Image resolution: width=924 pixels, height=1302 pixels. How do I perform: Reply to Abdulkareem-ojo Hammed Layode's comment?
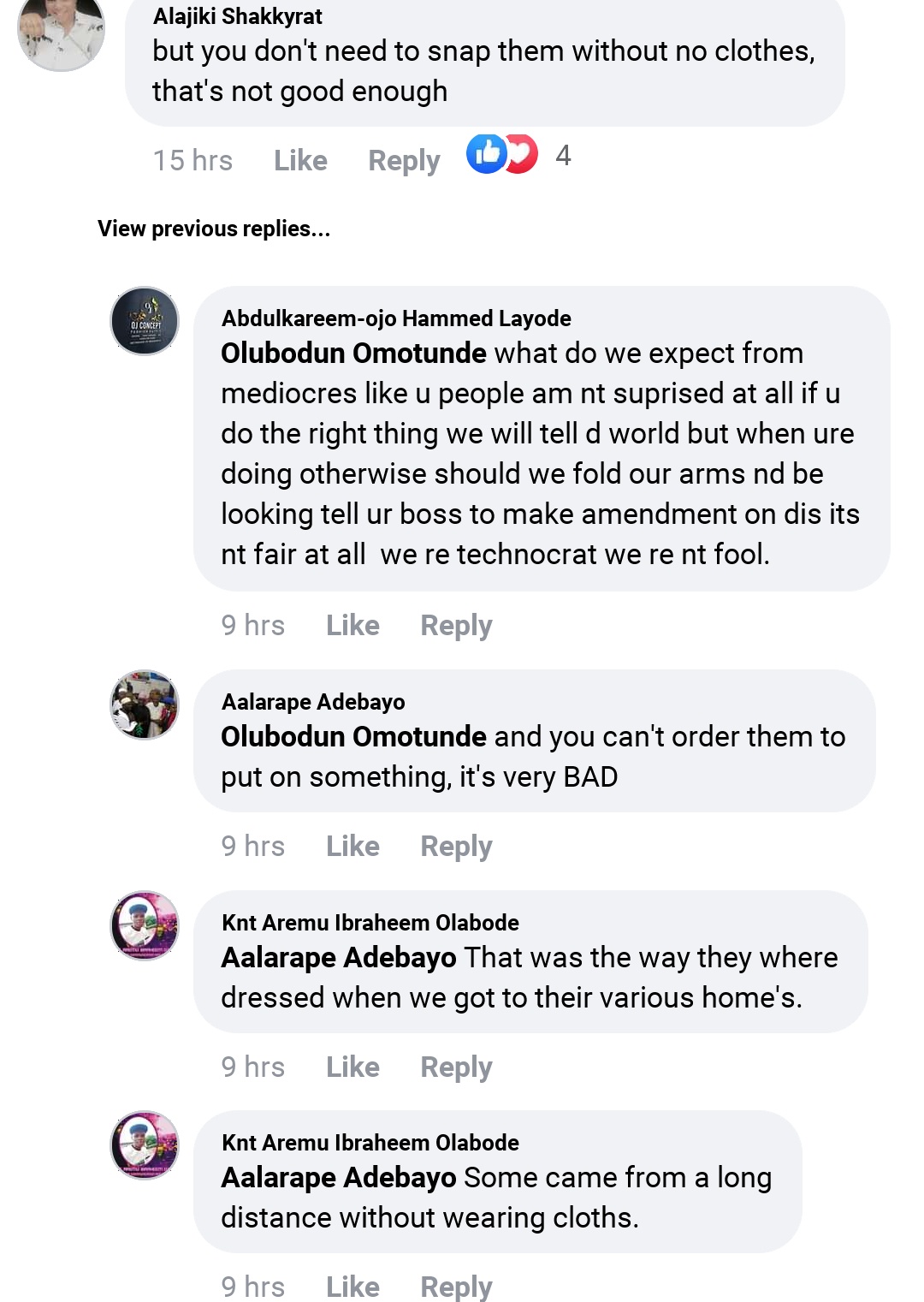coord(456,625)
